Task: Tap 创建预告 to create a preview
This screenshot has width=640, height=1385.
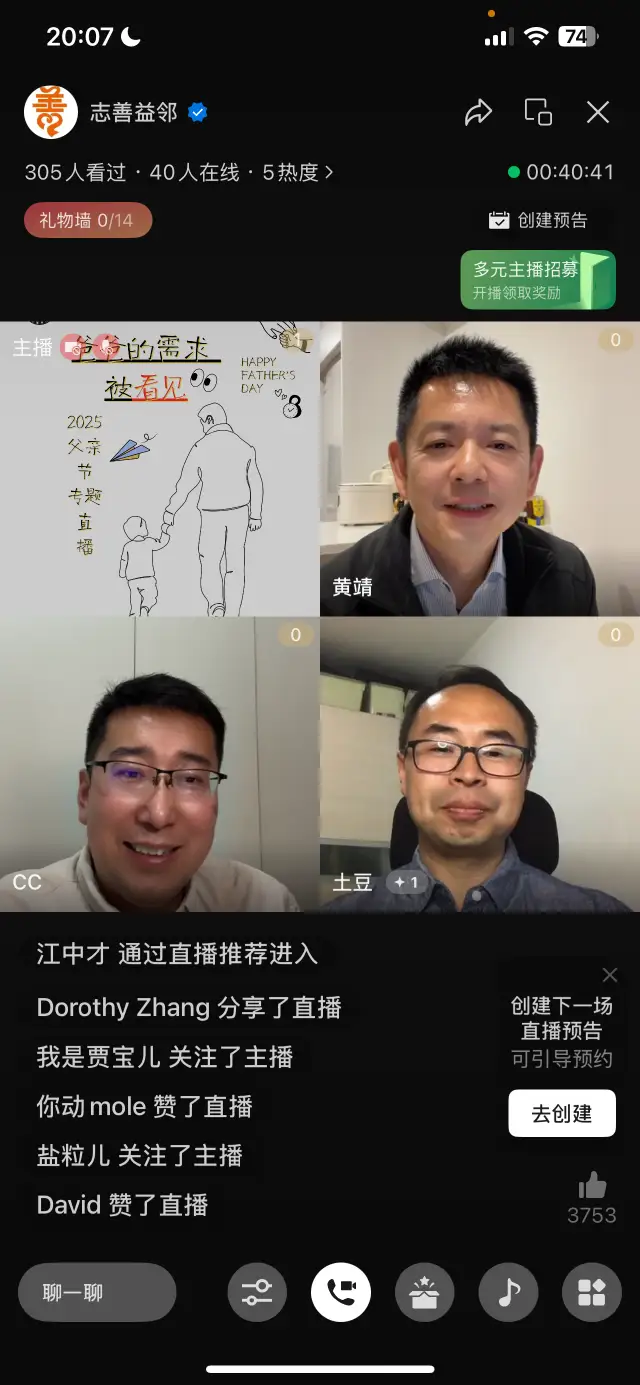Action: 539,220
